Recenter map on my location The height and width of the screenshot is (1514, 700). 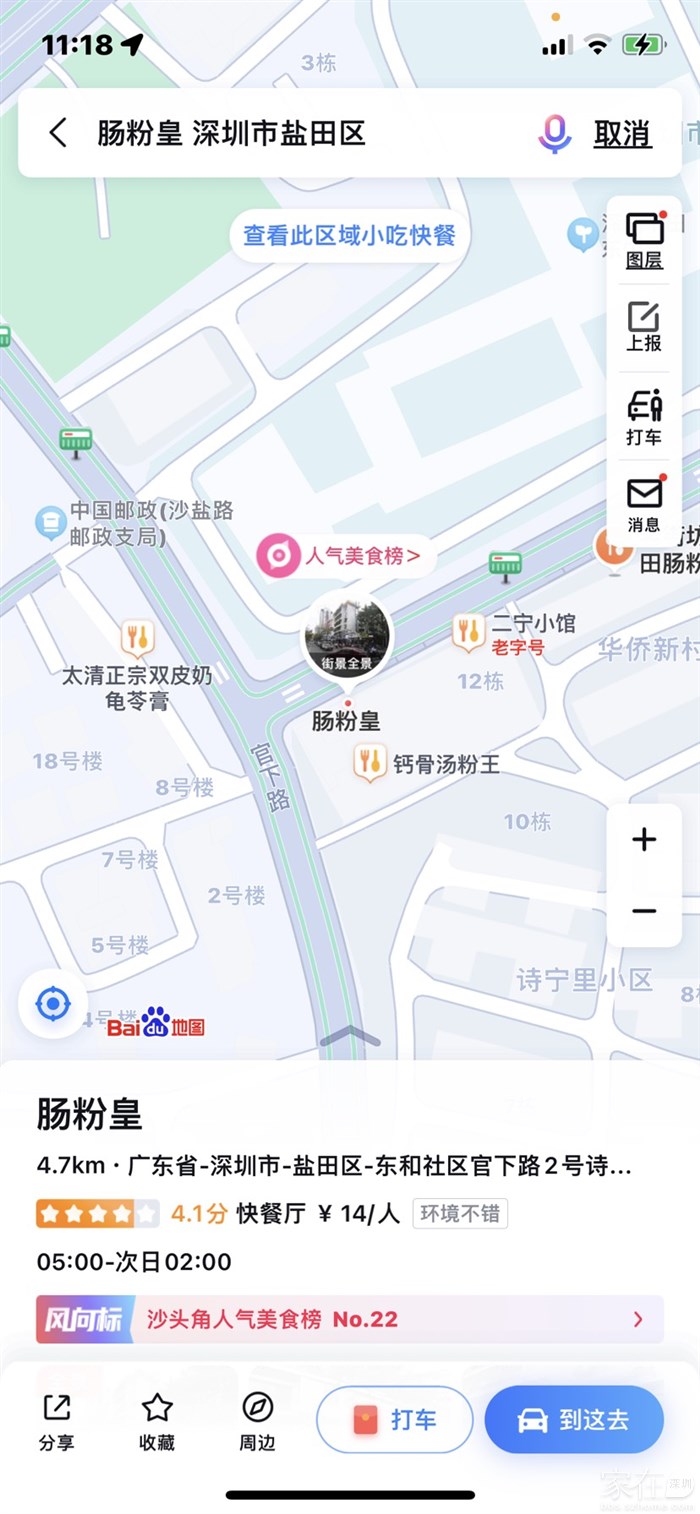pyautogui.click(x=53, y=1003)
